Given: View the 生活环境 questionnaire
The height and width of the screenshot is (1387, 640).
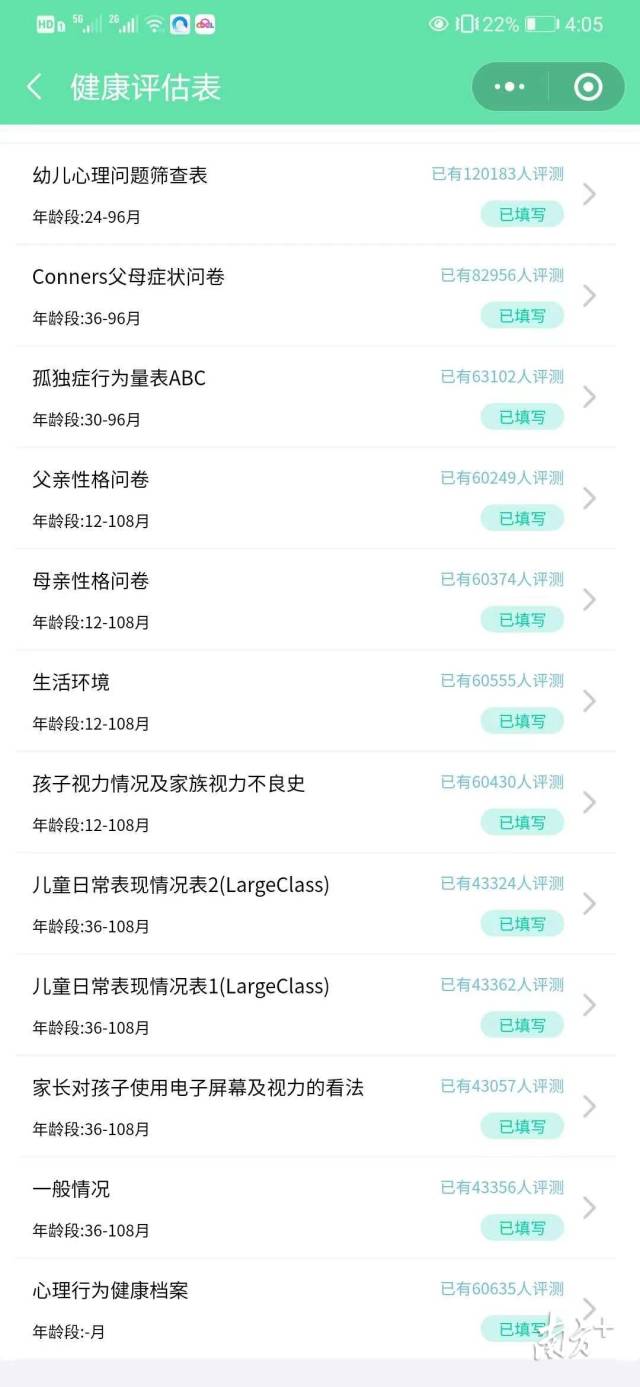Looking at the screenshot, I should pyautogui.click(x=300, y=701).
